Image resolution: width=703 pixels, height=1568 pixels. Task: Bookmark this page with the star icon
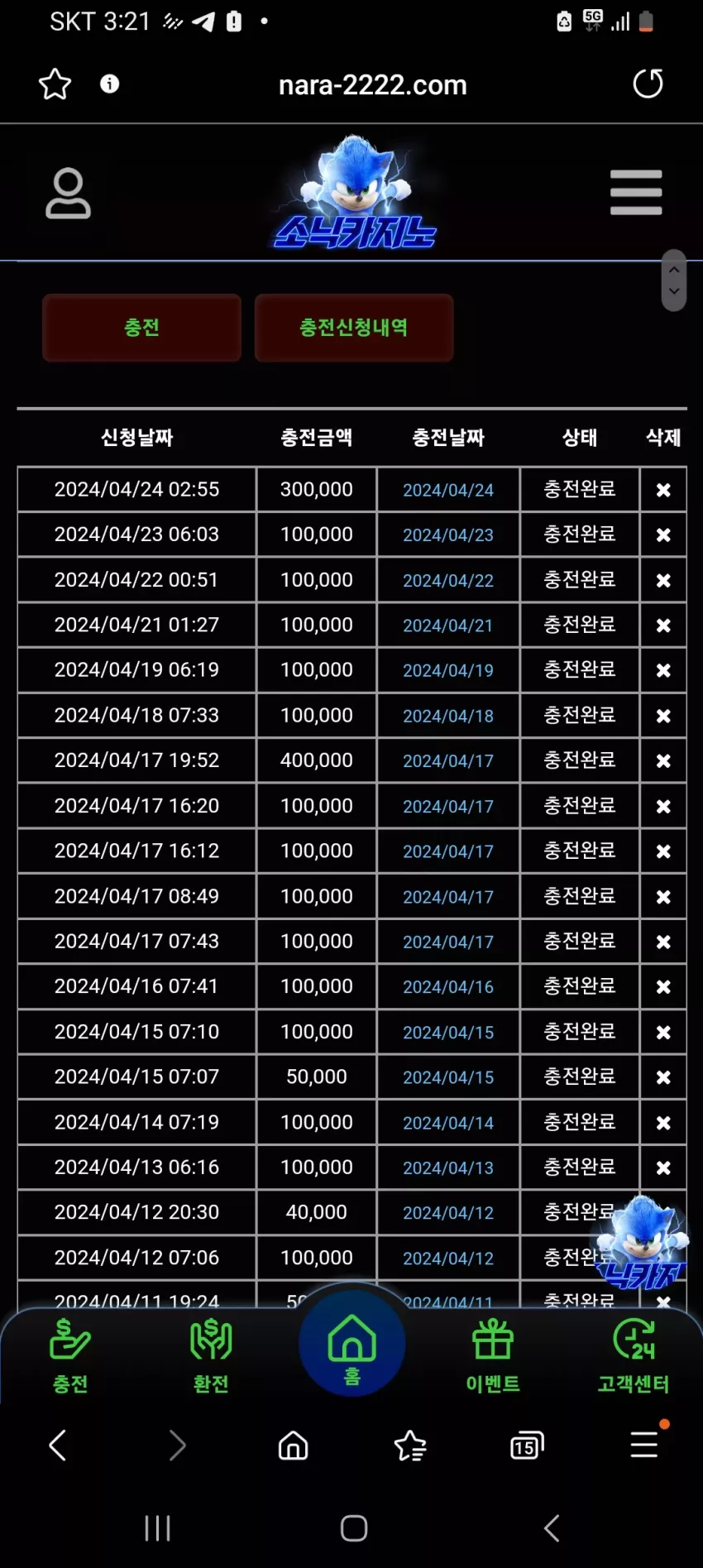(55, 84)
